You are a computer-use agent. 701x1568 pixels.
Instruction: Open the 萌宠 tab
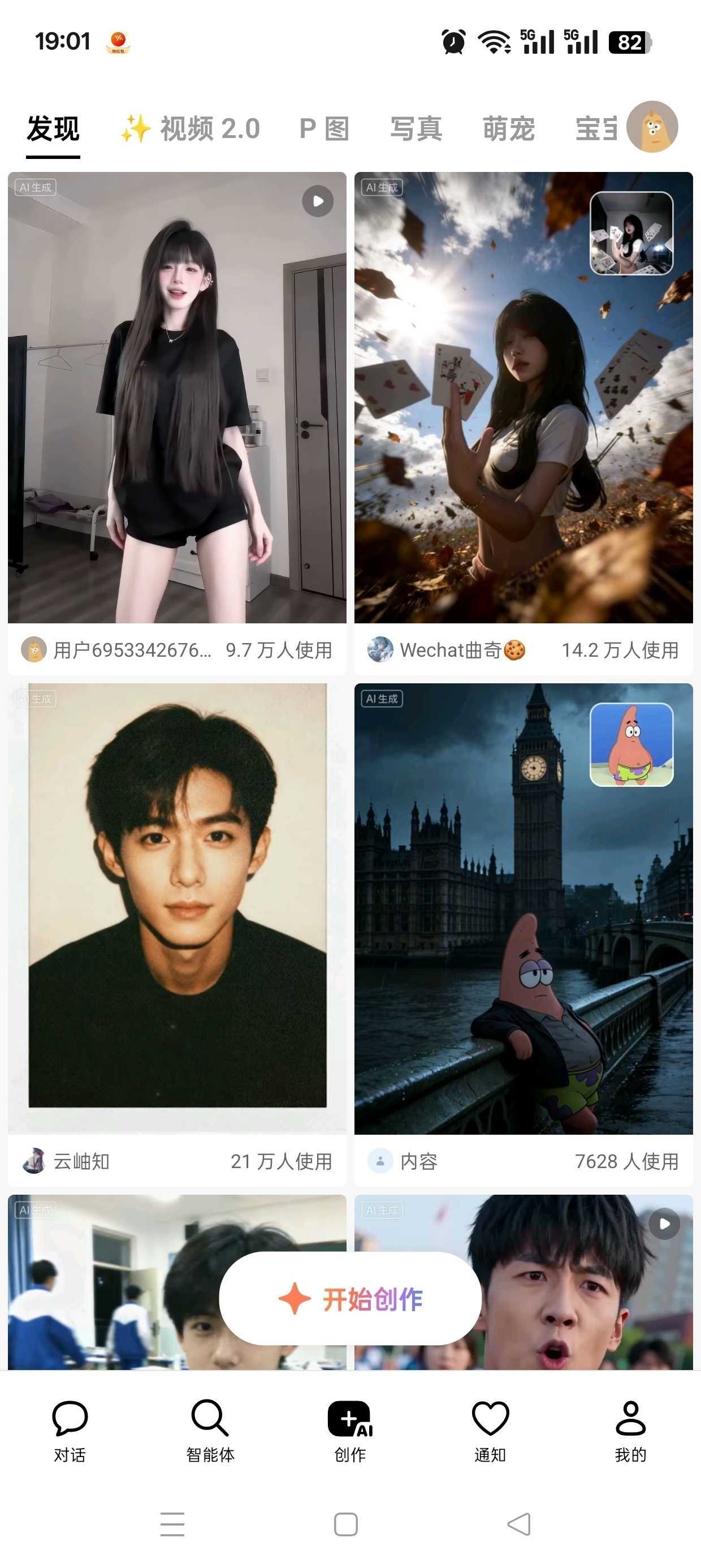click(509, 129)
